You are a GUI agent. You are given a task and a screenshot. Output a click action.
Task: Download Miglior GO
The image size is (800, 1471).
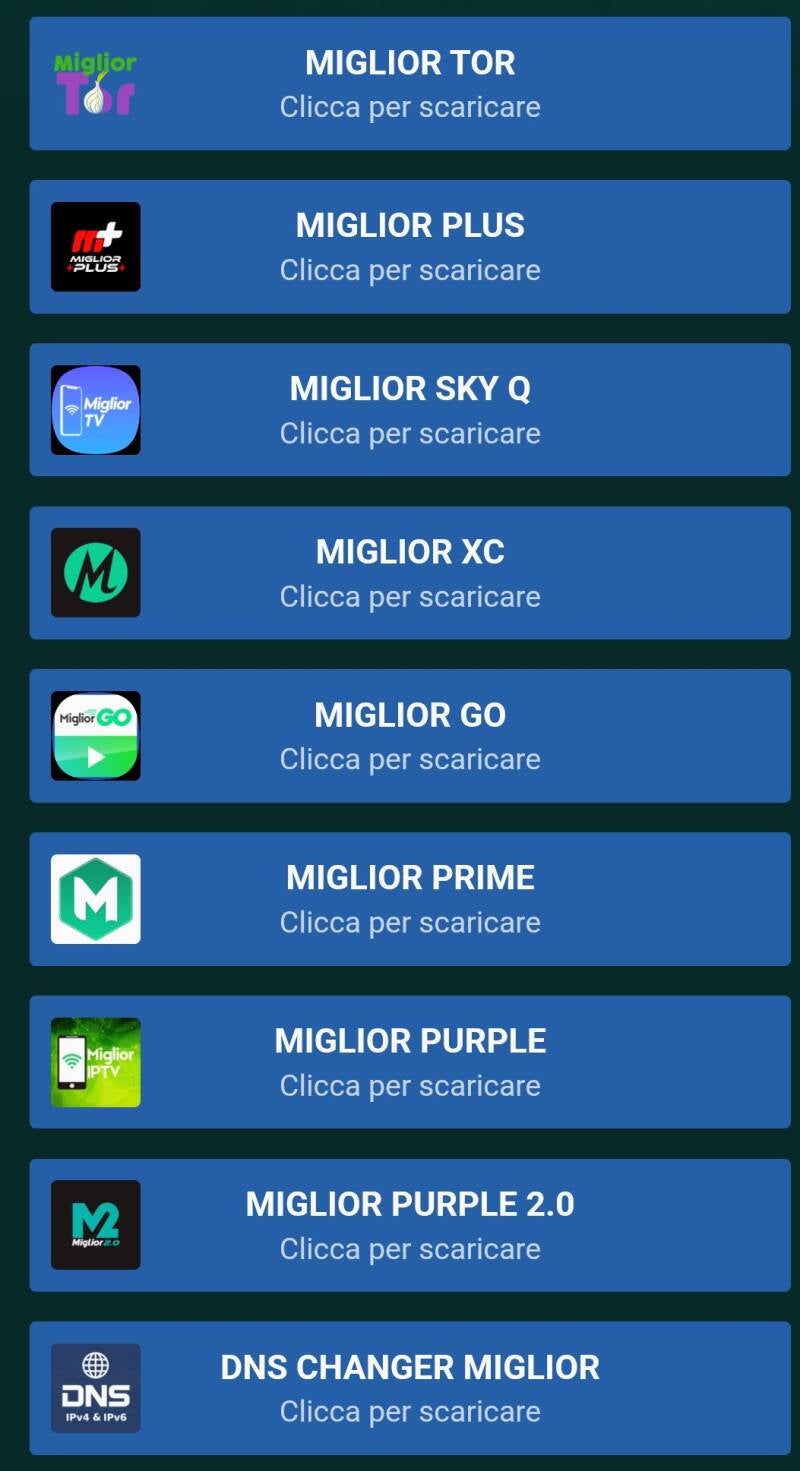tap(410, 736)
